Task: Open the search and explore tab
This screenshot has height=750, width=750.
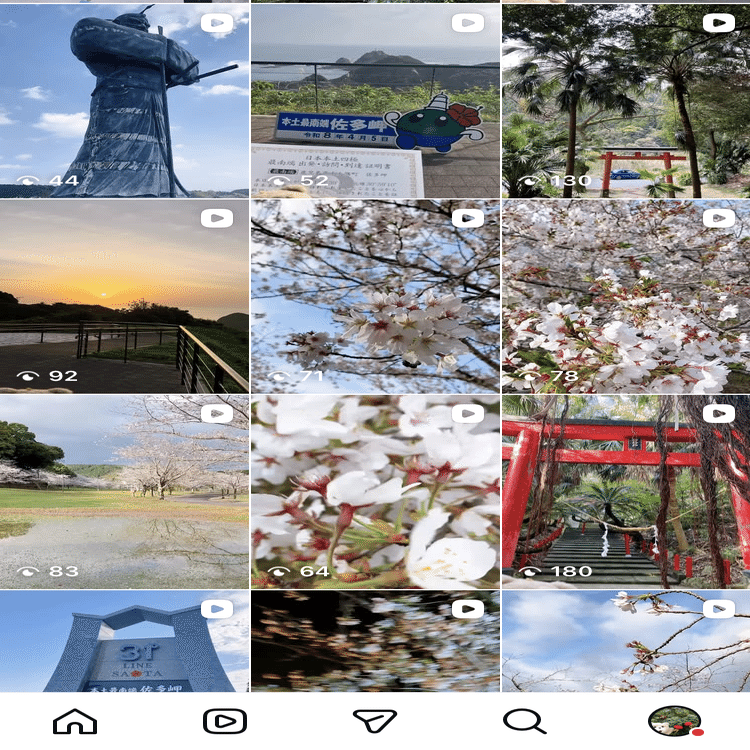Action: (524, 721)
